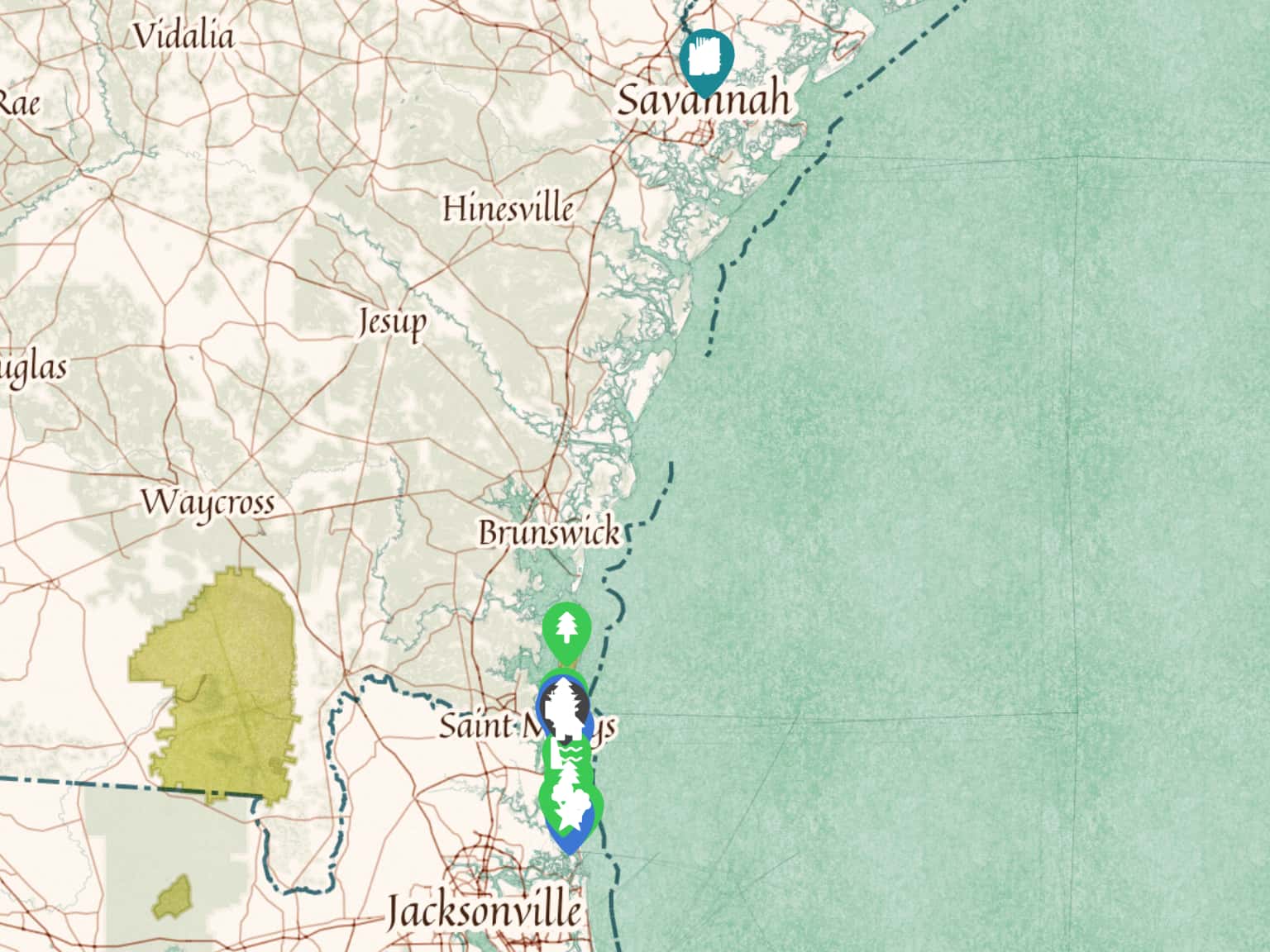Open the teal marker above Savannah
The height and width of the screenshot is (952, 1270).
pos(707,58)
